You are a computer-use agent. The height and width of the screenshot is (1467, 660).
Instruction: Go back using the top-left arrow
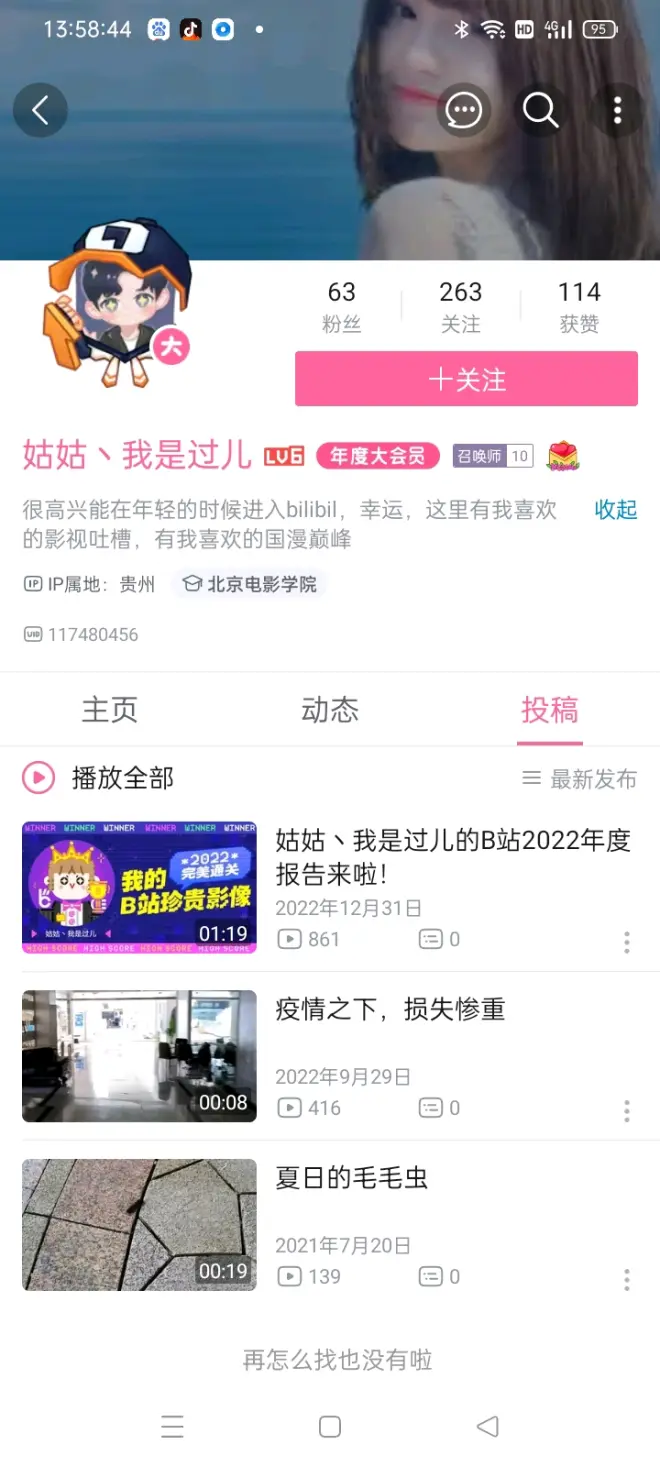click(40, 110)
